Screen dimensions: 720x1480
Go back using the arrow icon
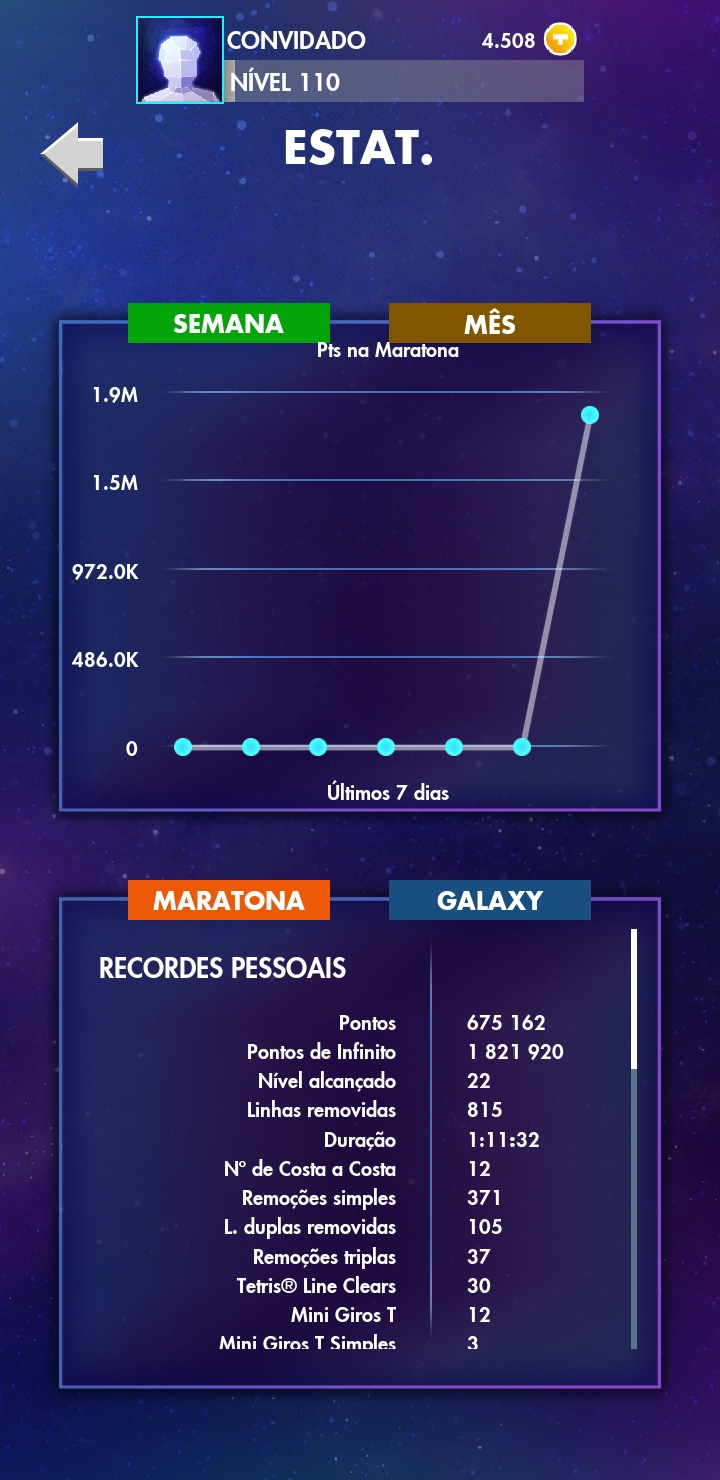[x=73, y=154]
